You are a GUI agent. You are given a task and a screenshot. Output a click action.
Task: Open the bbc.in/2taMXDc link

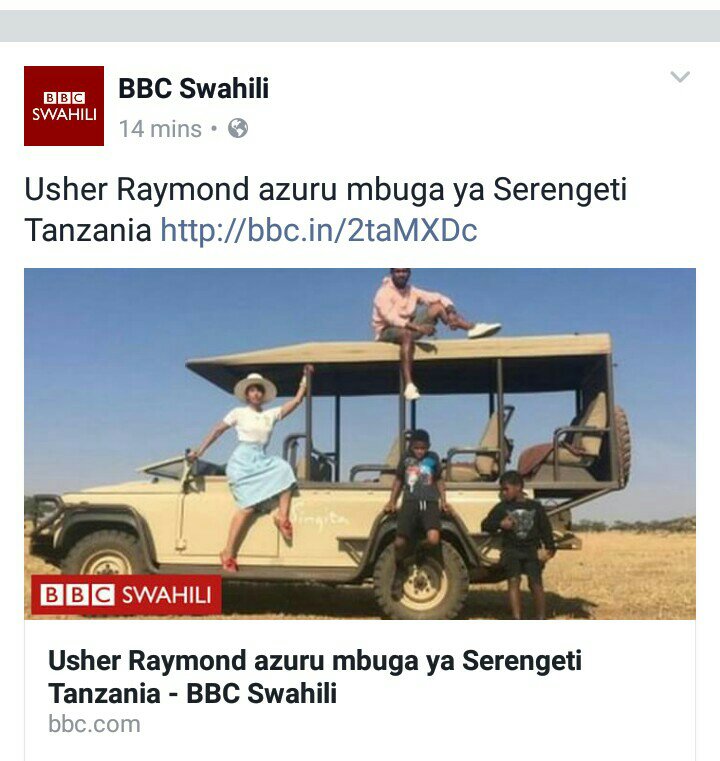tap(319, 231)
